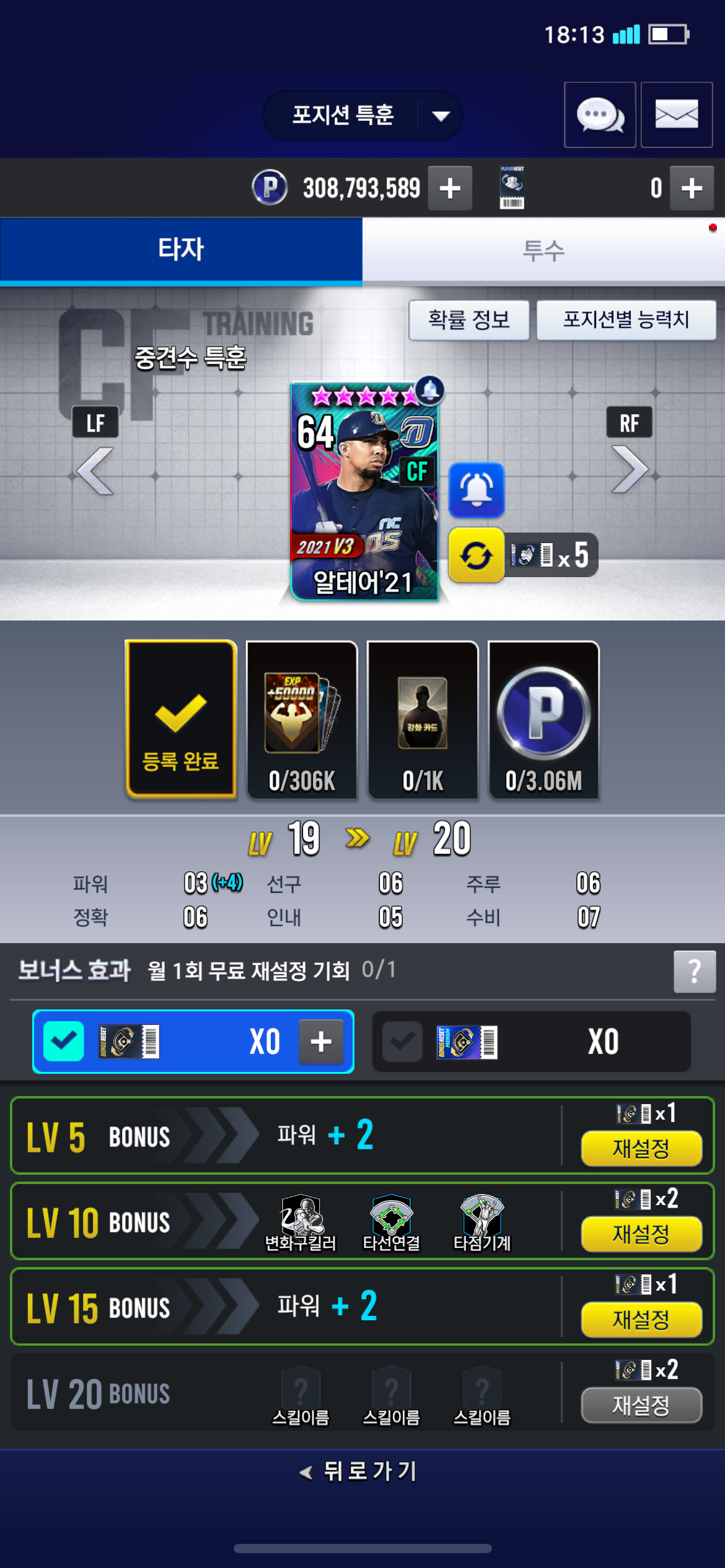Tap 재설정 for LV 10 bonus

pos(641,1234)
